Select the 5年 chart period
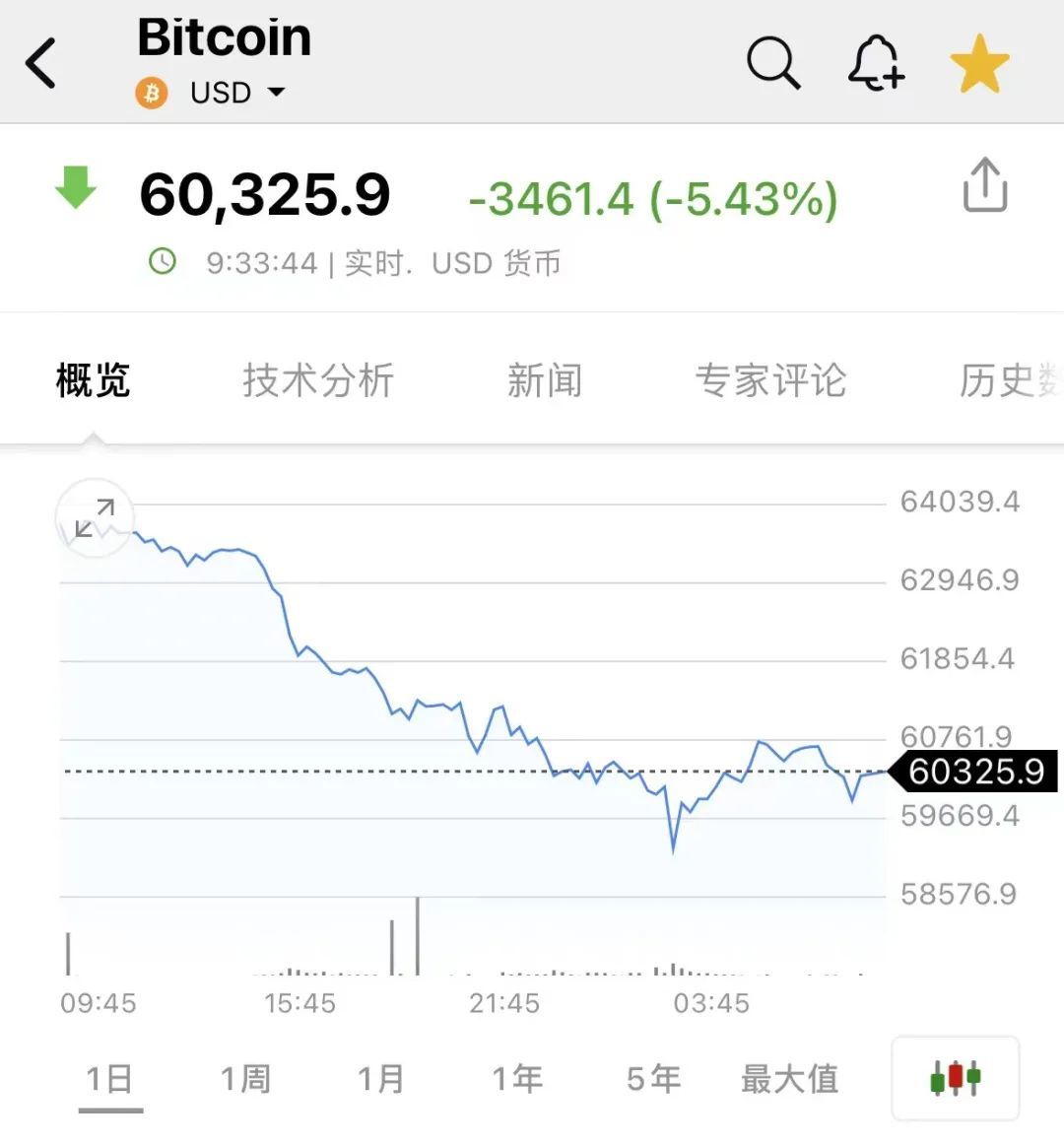Viewport: 1064px width, 1146px height. click(x=653, y=1078)
